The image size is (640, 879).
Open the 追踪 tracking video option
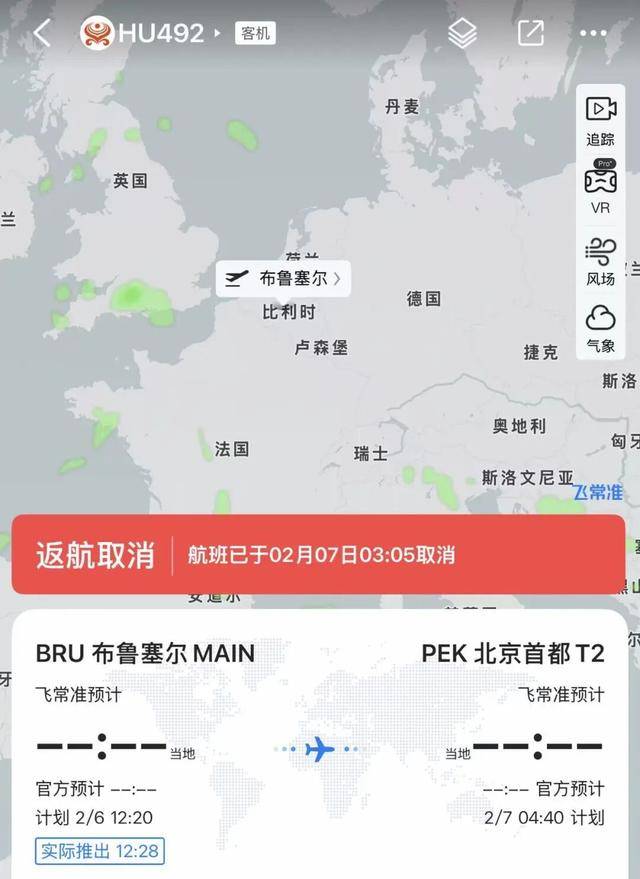[600, 120]
